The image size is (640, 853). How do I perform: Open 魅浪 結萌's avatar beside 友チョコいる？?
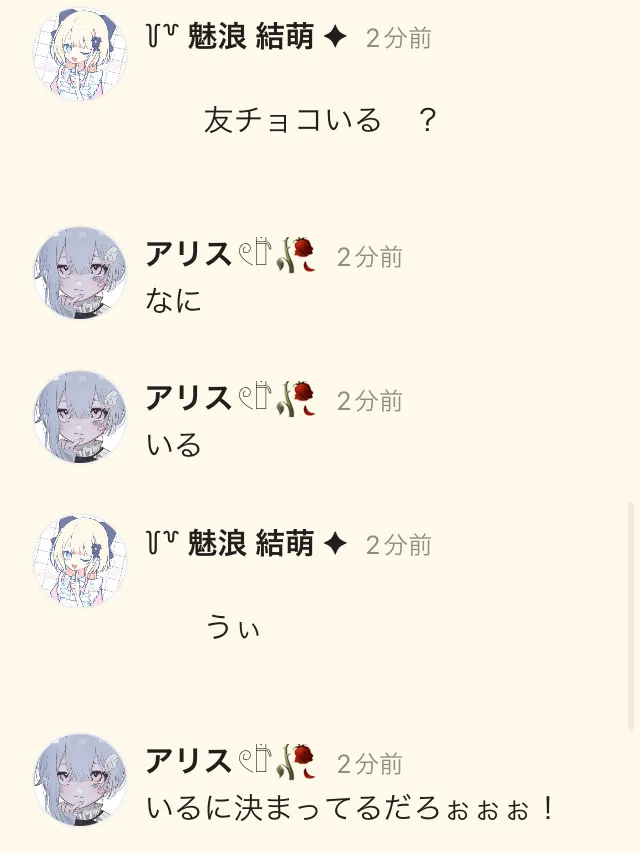pos(80,54)
